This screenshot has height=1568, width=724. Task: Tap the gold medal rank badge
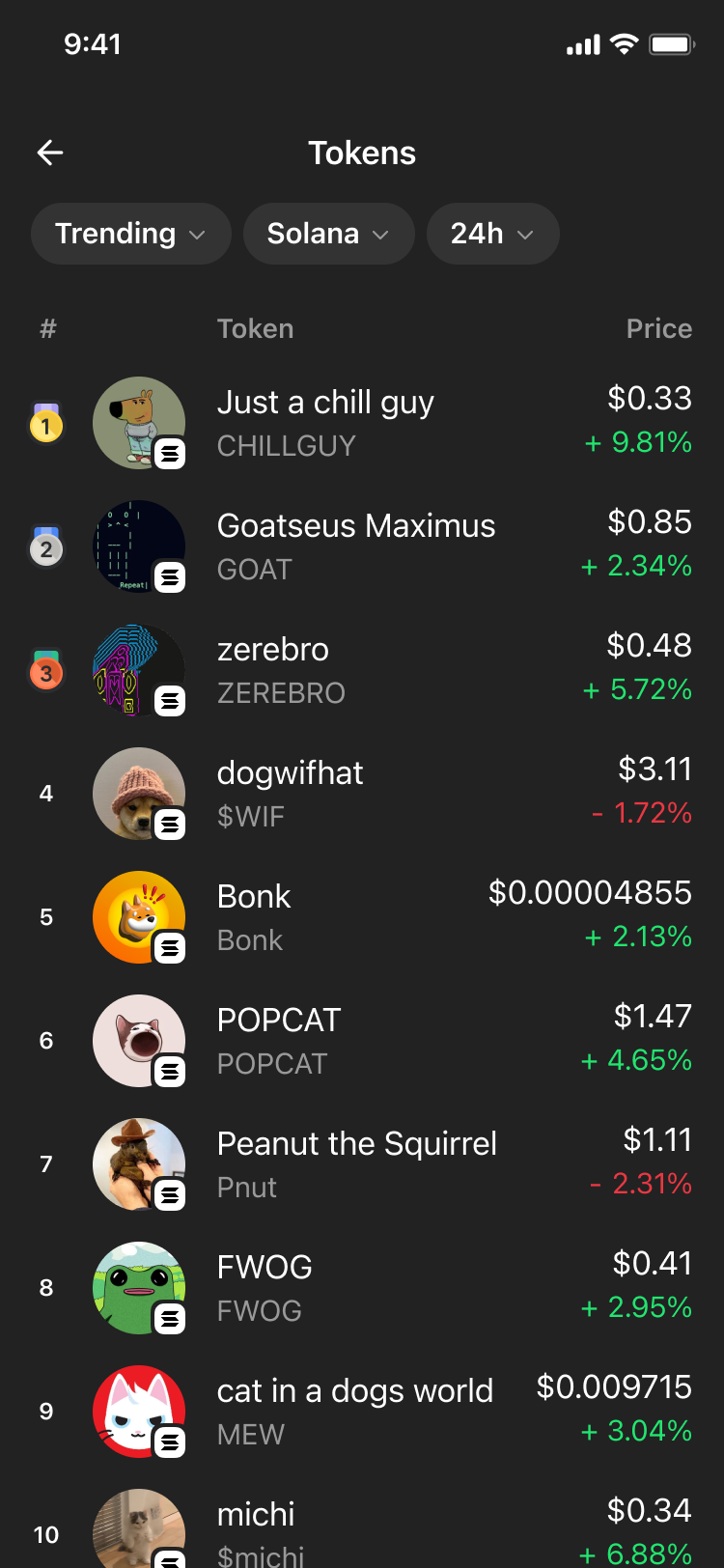(46, 422)
